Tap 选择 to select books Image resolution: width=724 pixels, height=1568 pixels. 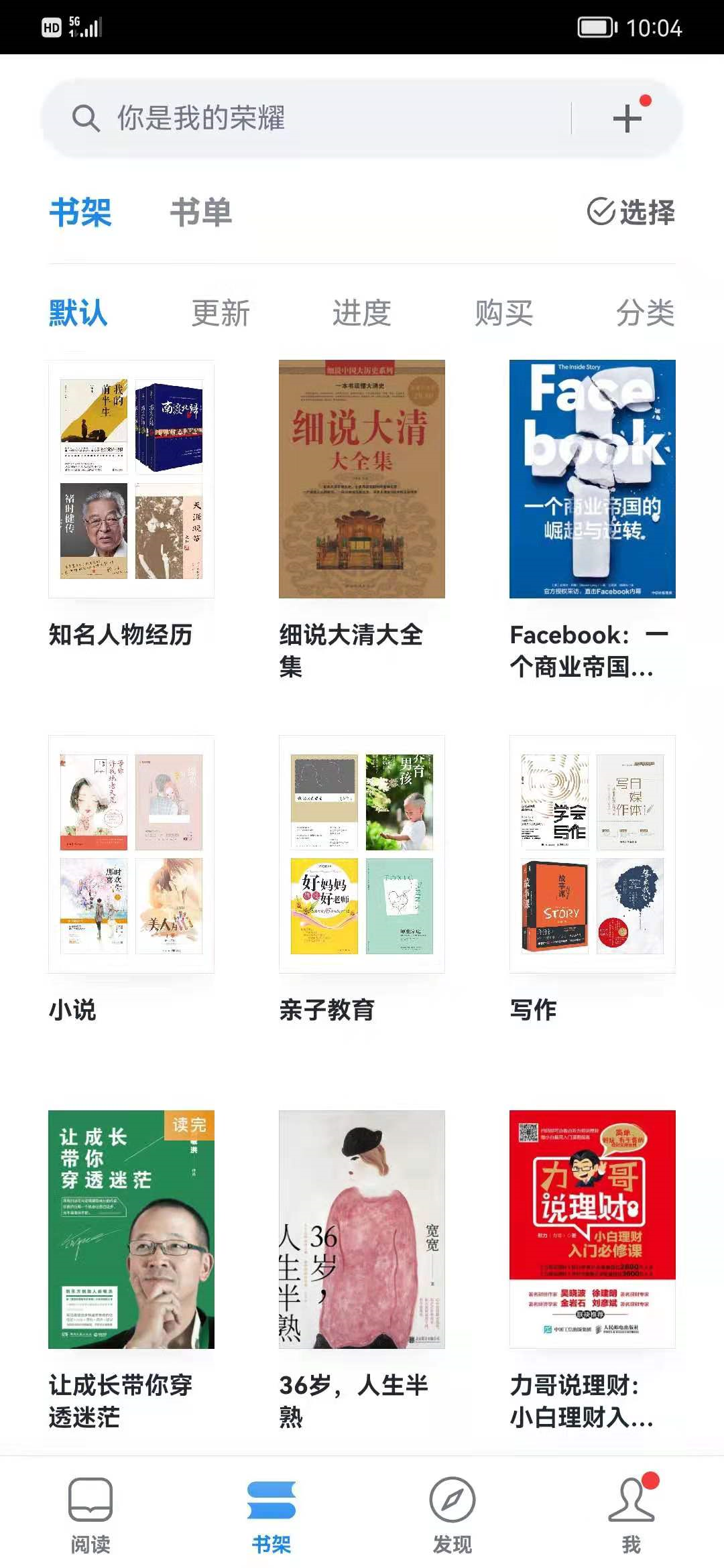[x=631, y=212]
